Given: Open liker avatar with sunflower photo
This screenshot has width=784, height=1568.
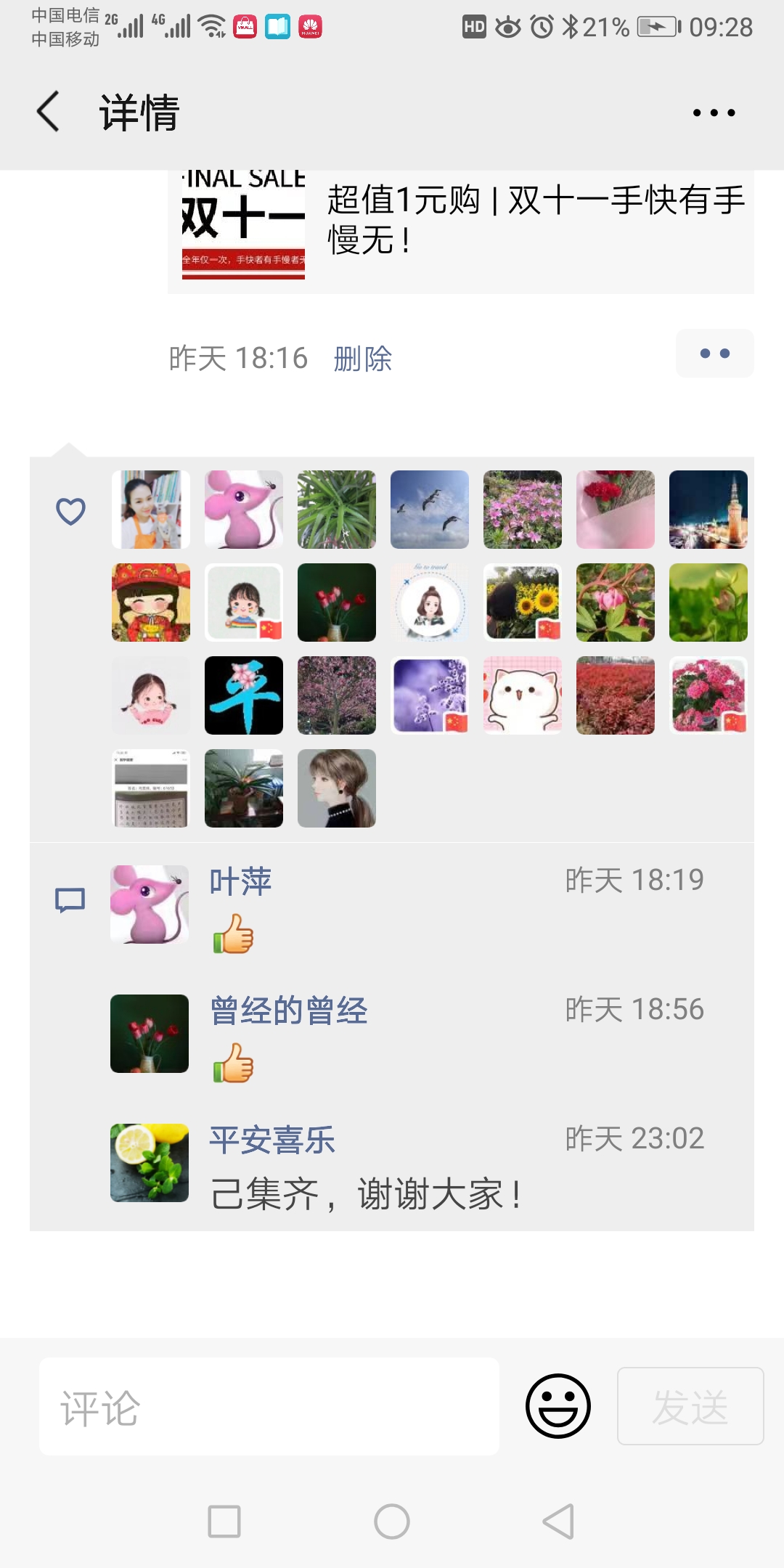Looking at the screenshot, I should tap(523, 603).
